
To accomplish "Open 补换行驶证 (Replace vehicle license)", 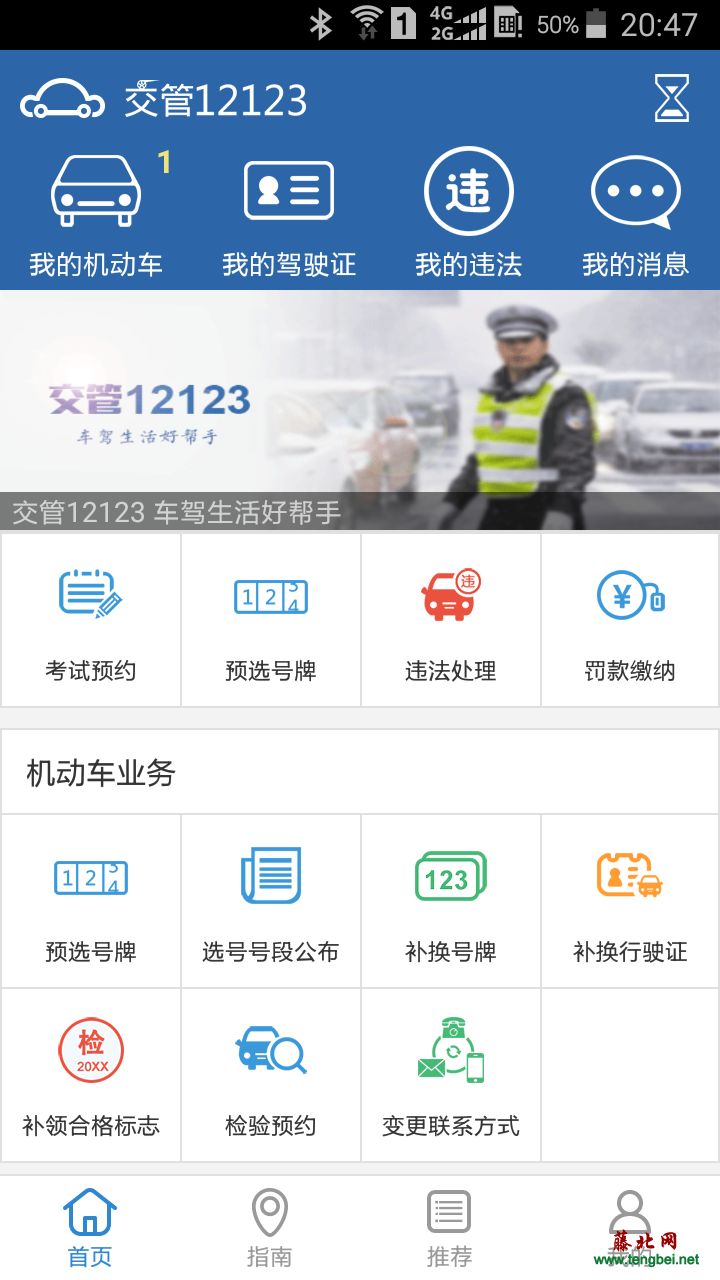I will click(x=630, y=900).
